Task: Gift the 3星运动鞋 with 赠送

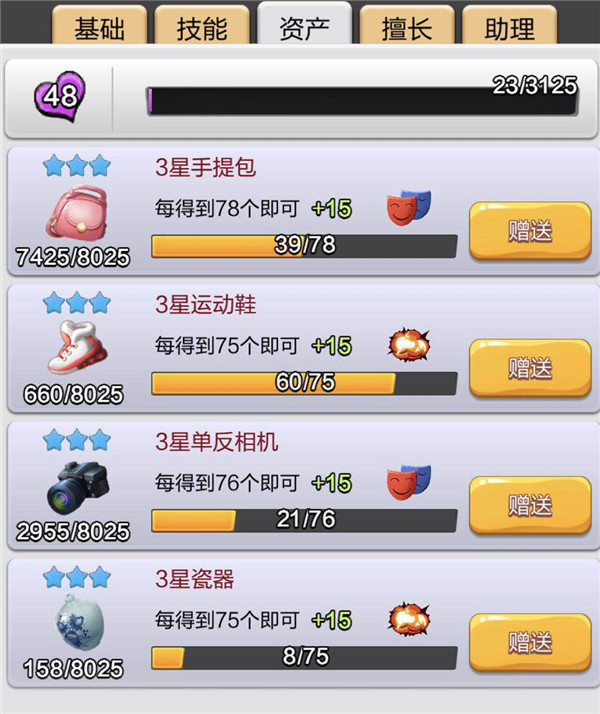Action: (x=530, y=368)
